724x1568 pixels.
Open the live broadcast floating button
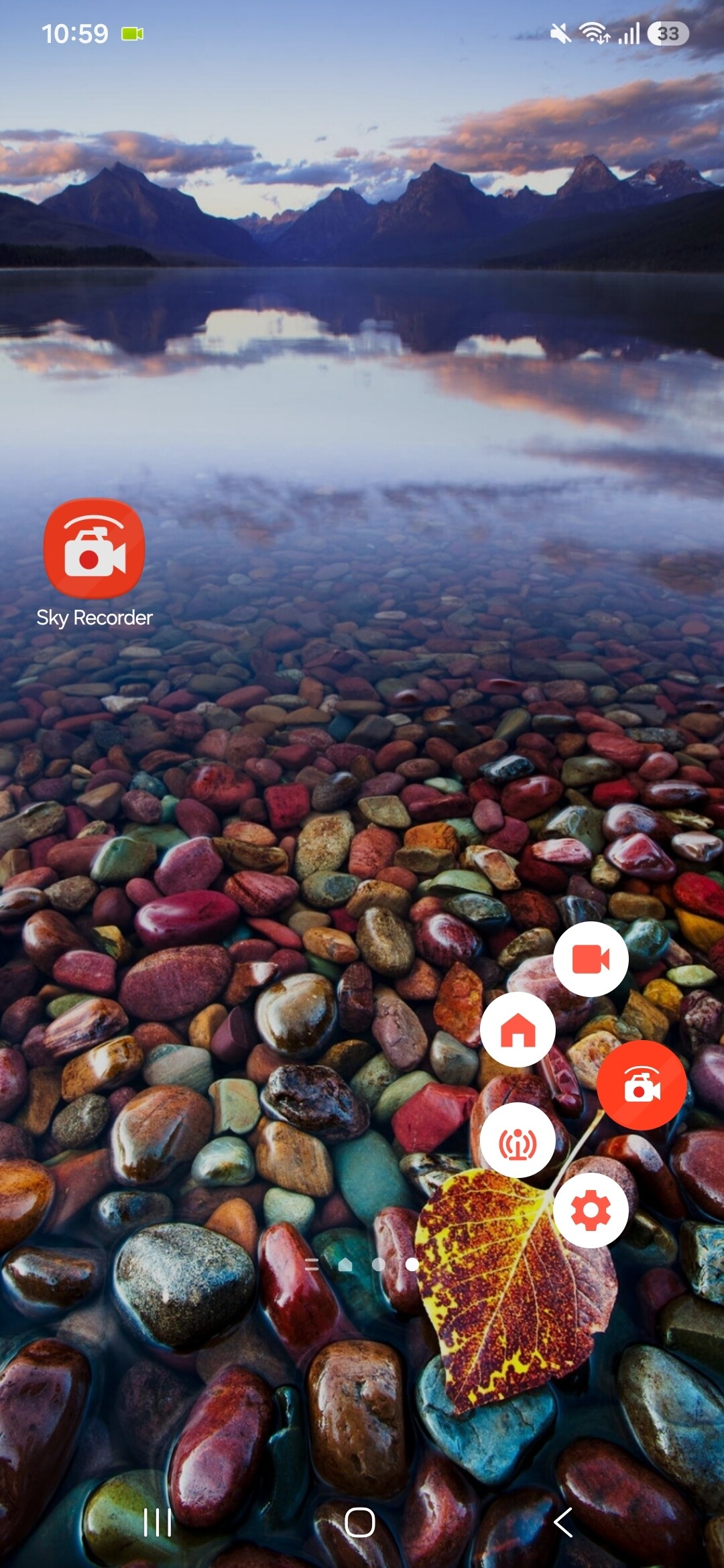tap(518, 1140)
